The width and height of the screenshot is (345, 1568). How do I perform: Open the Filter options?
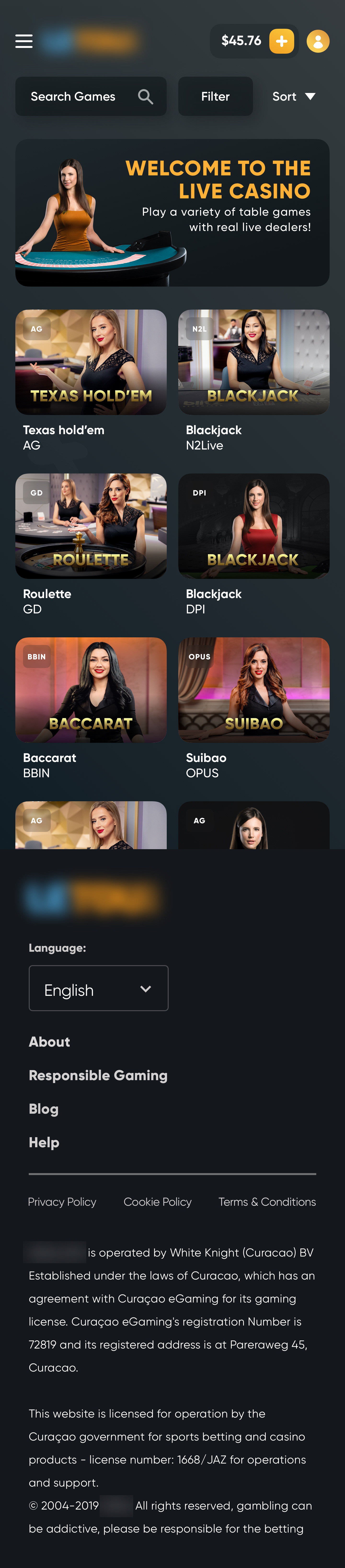click(215, 96)
